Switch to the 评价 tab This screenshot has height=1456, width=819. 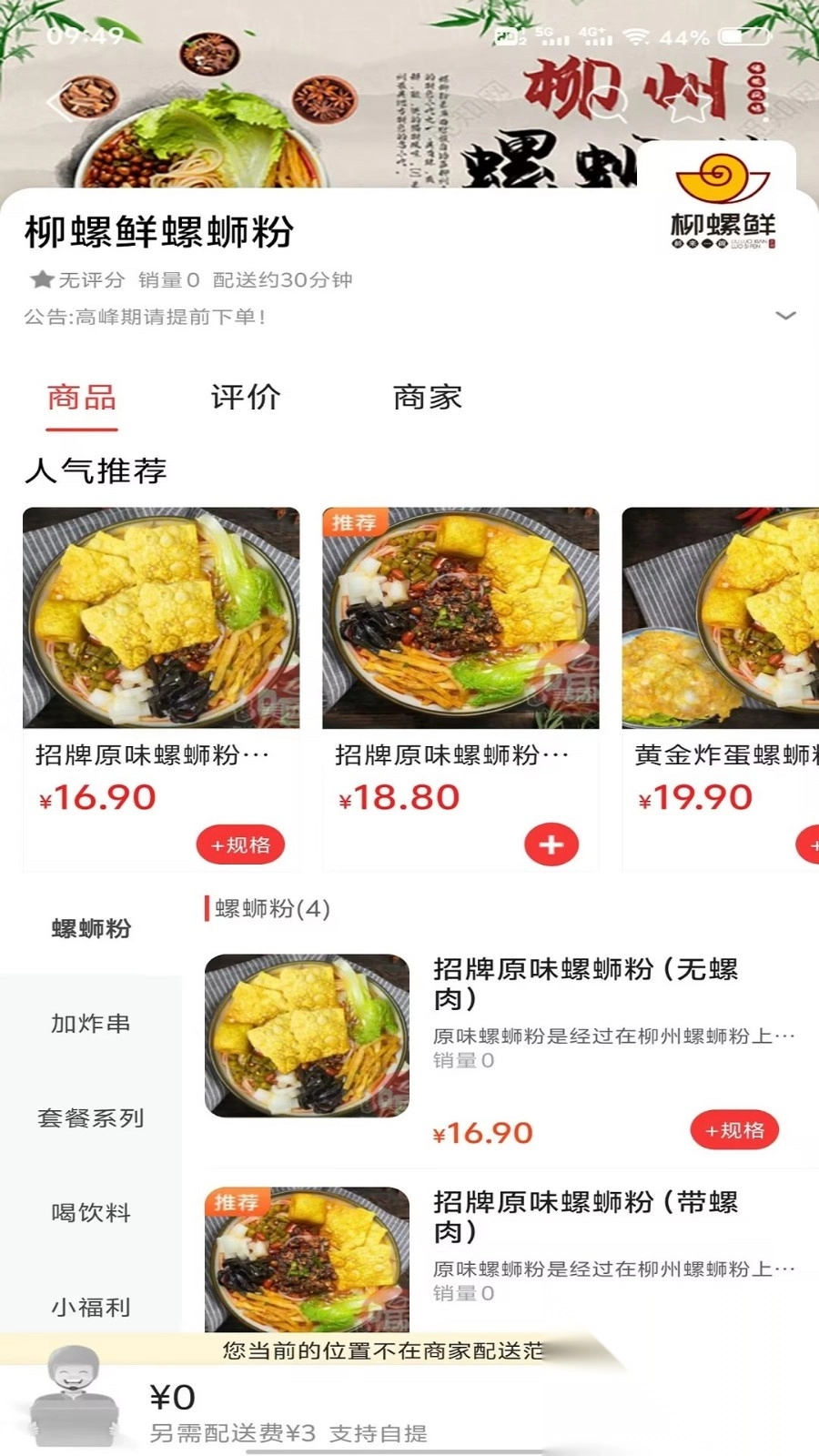(246, 397)
